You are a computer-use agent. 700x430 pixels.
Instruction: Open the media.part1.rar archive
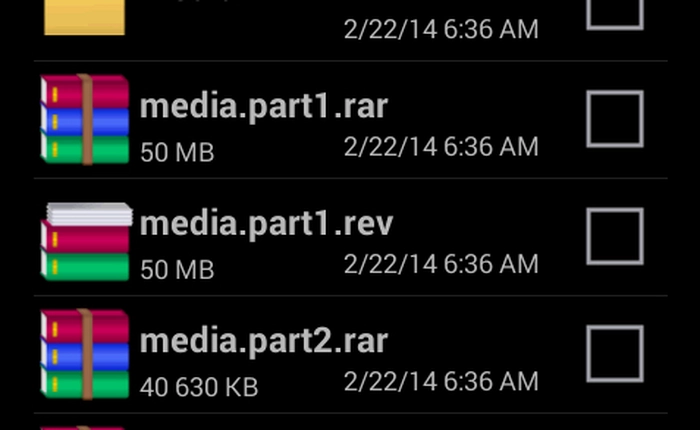(264, 106)
